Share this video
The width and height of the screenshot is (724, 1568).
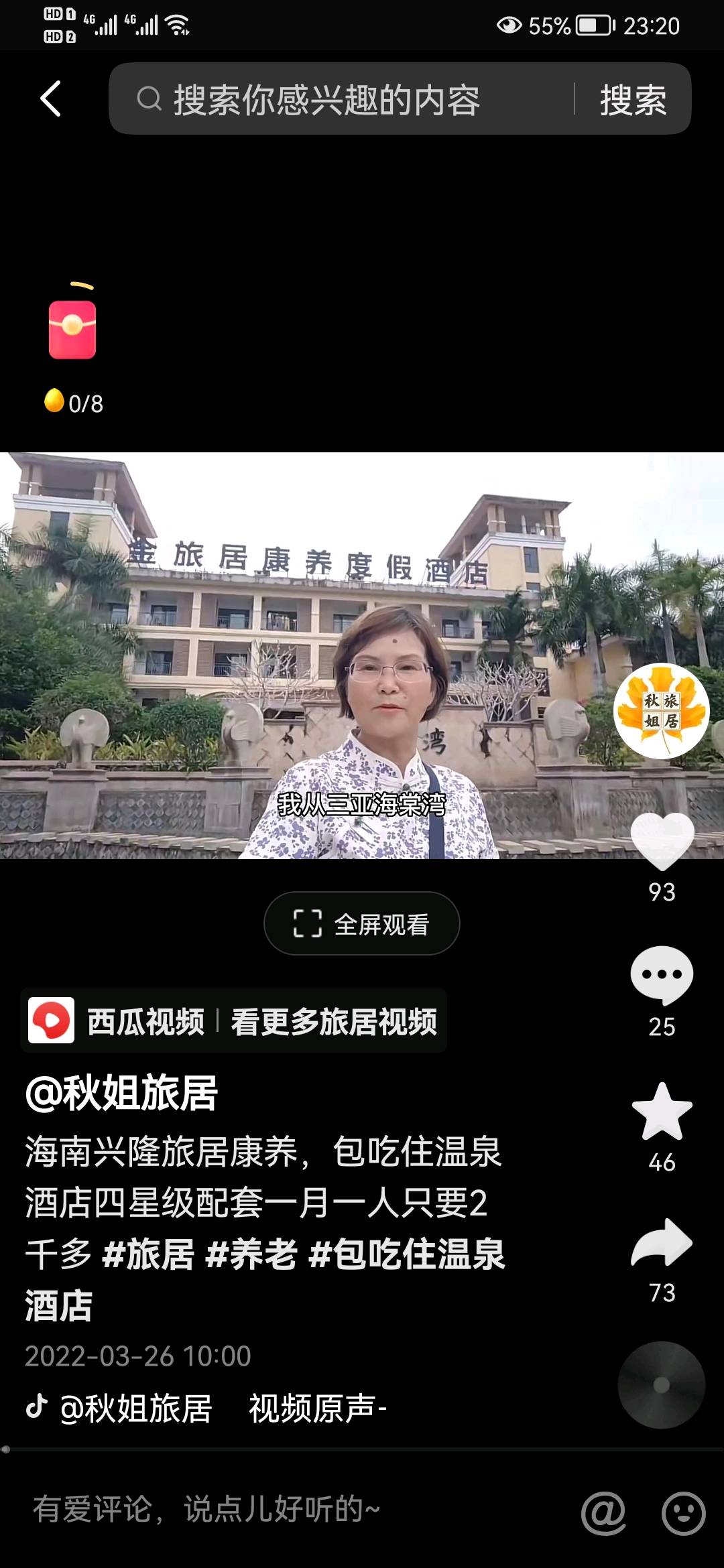point(662,1243)
